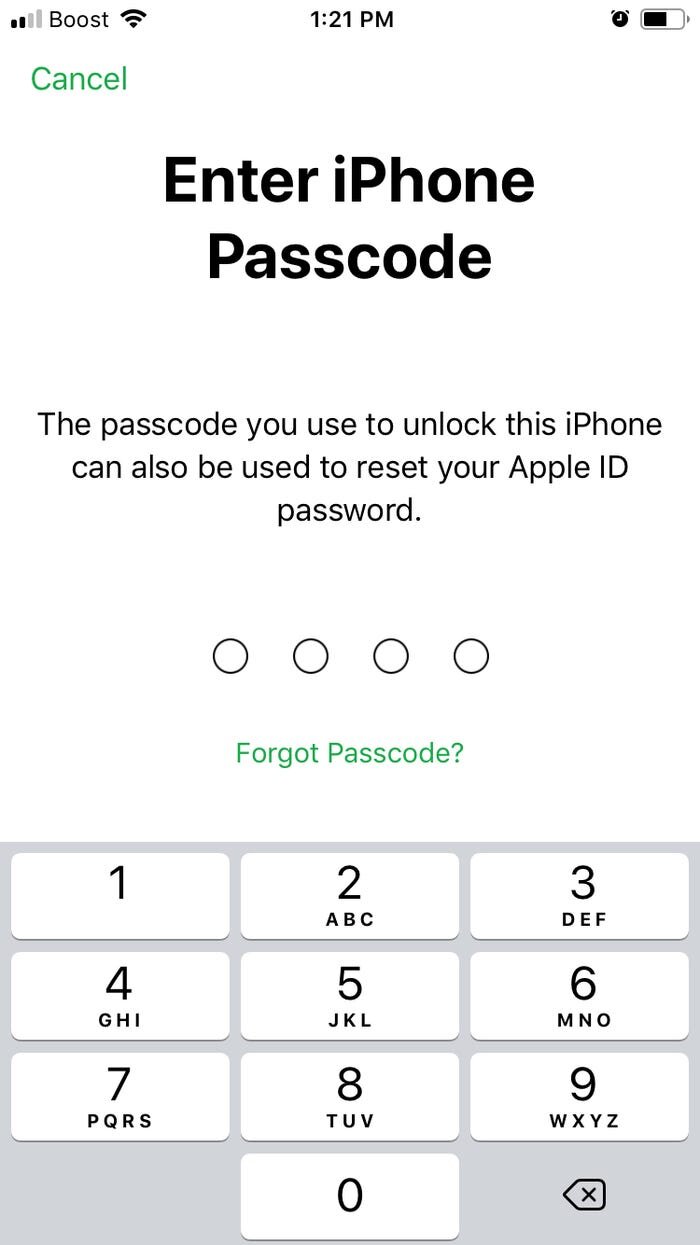
Task: Enter digit 7 PQRS
Action: tap(120, 1097)
